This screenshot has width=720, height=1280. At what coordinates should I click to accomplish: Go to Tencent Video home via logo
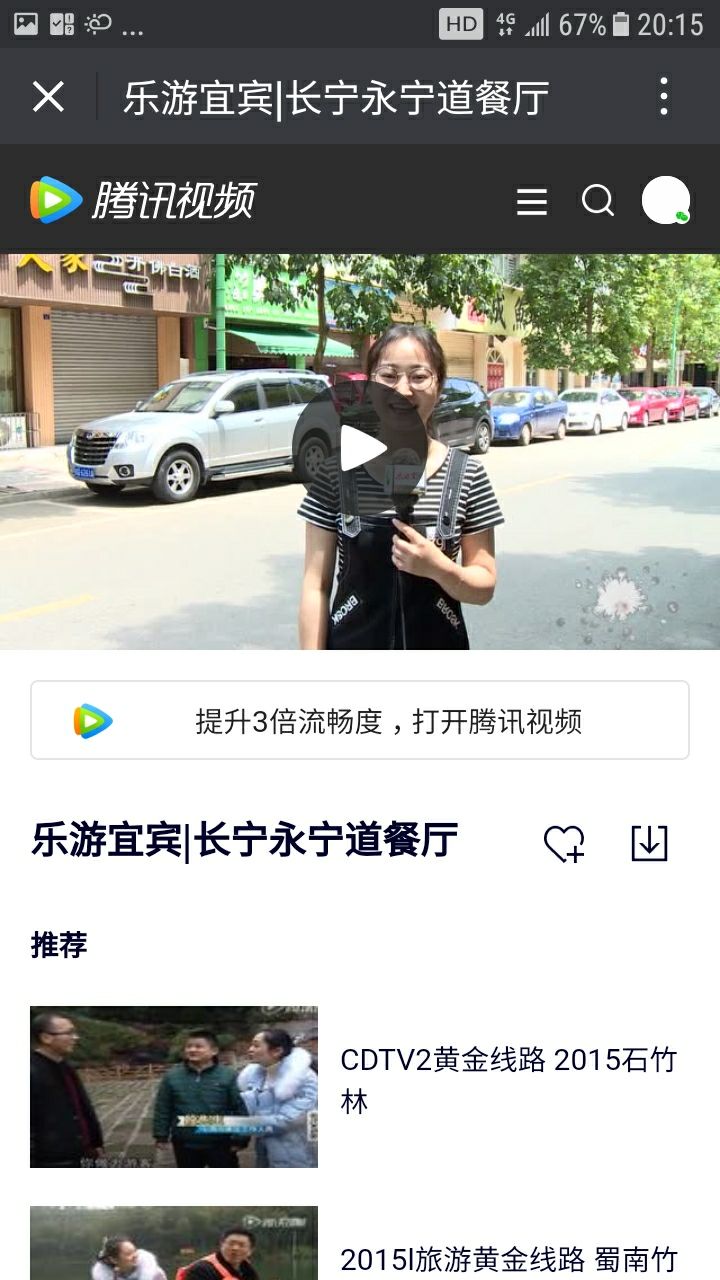coord(143,200)
